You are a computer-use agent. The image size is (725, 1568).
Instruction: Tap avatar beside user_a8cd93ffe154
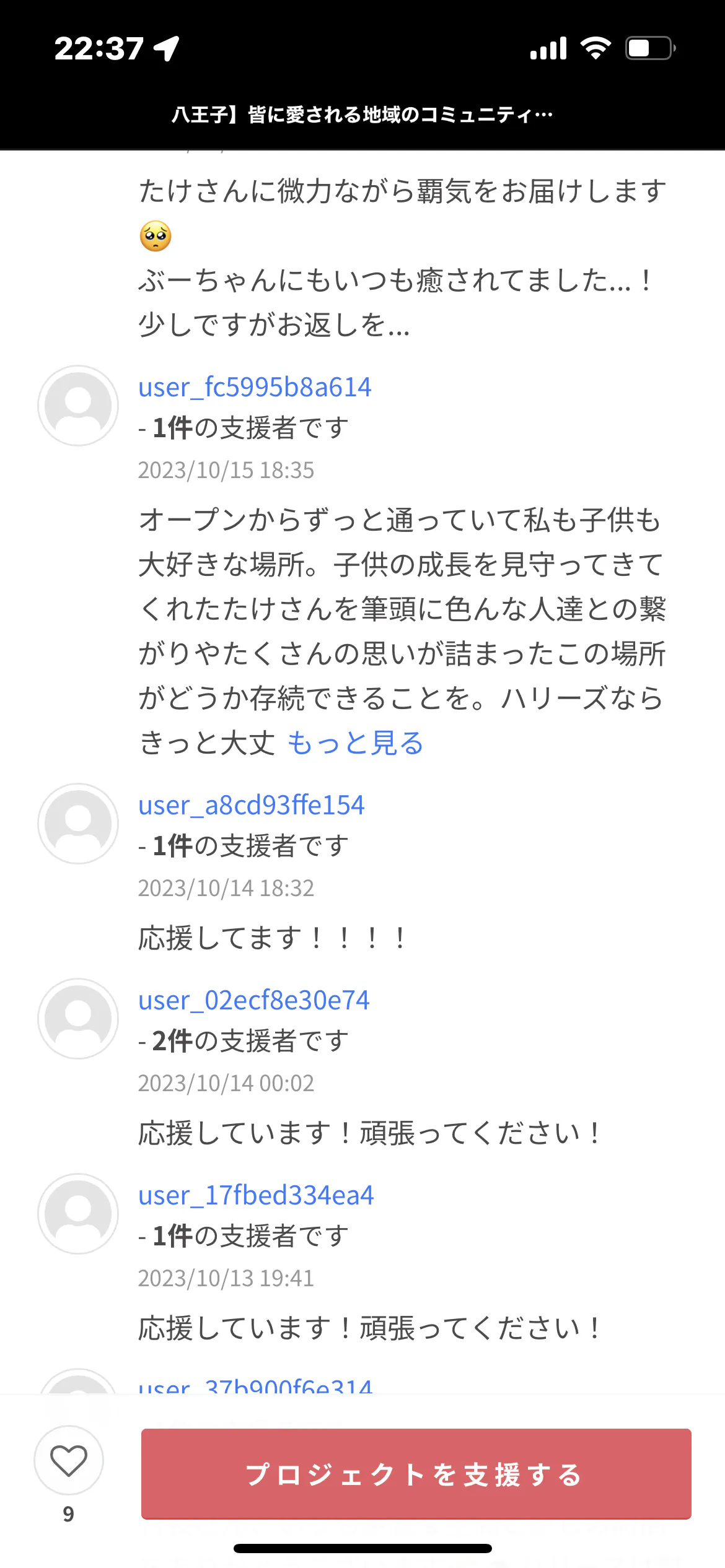click(78, 824)
